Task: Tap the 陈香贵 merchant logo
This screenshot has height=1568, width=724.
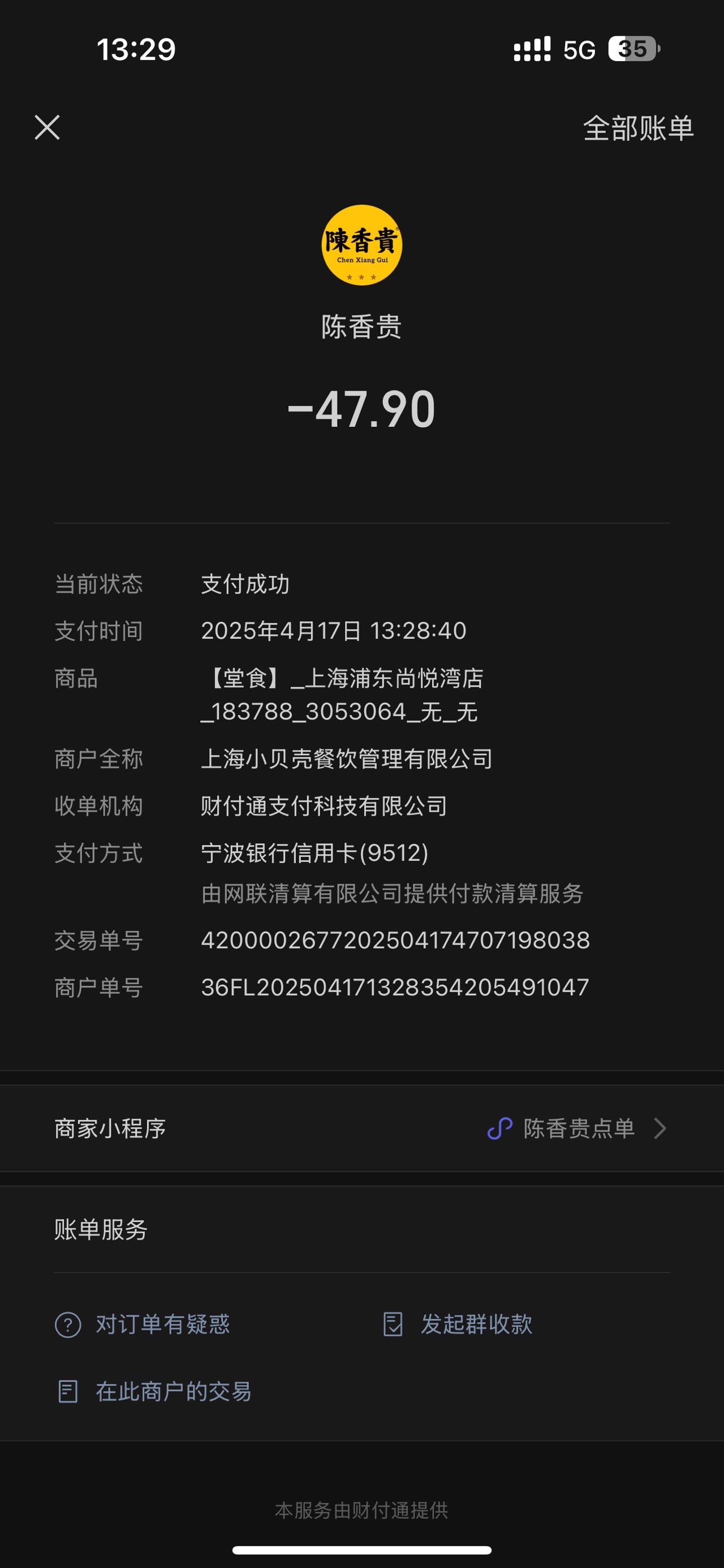Action: pyautogui.click(x=361, y=245)
